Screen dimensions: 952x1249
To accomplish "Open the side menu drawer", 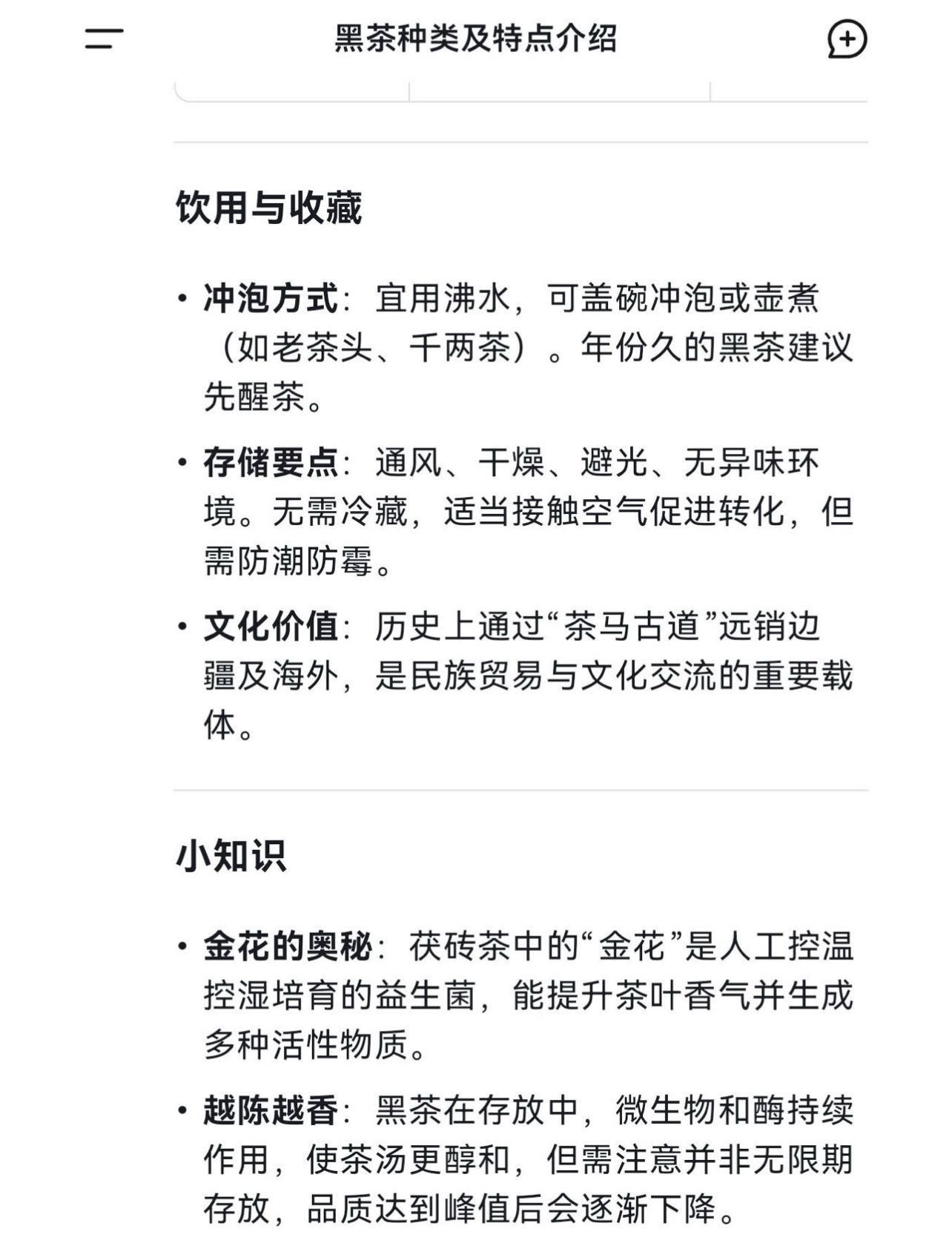I will [104, 39].
